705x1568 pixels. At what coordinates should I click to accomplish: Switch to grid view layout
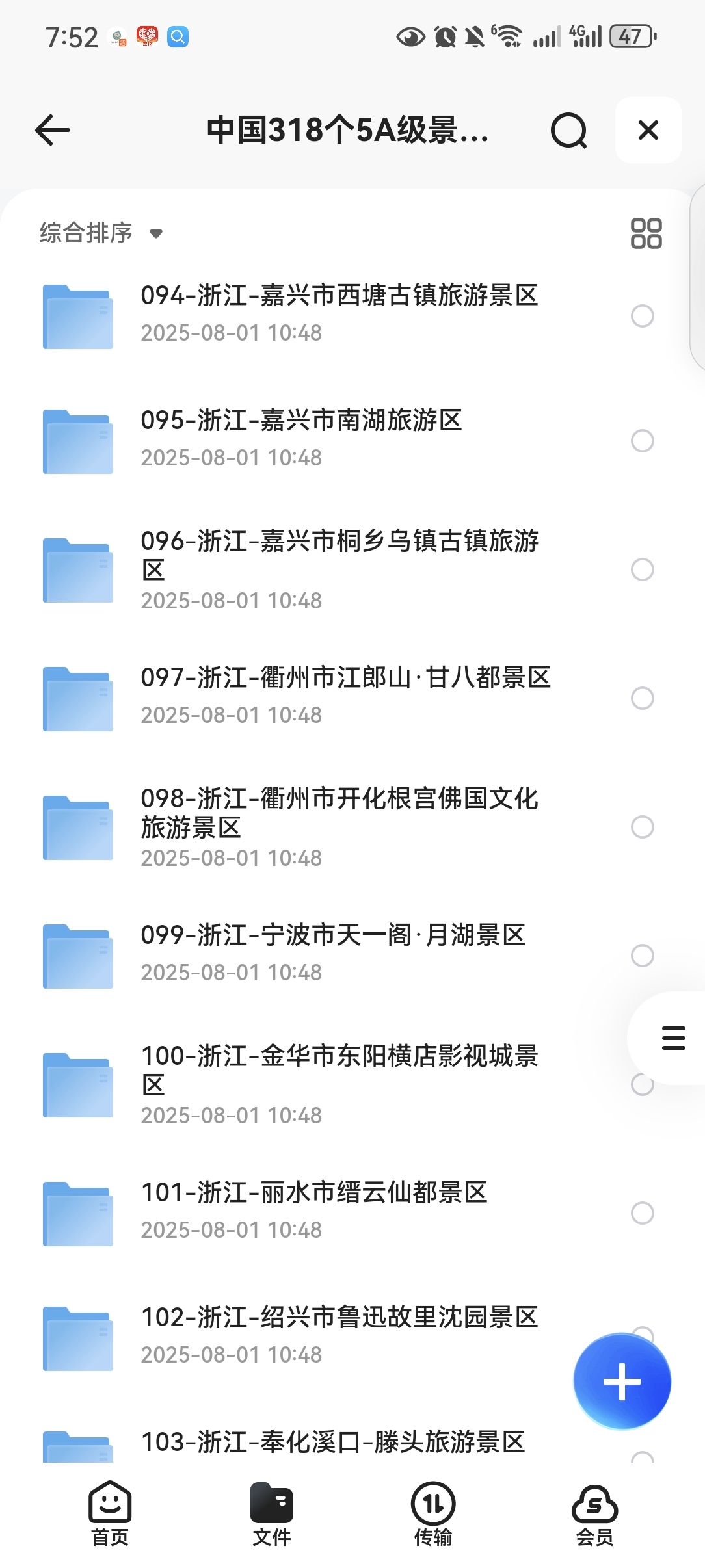646,233
